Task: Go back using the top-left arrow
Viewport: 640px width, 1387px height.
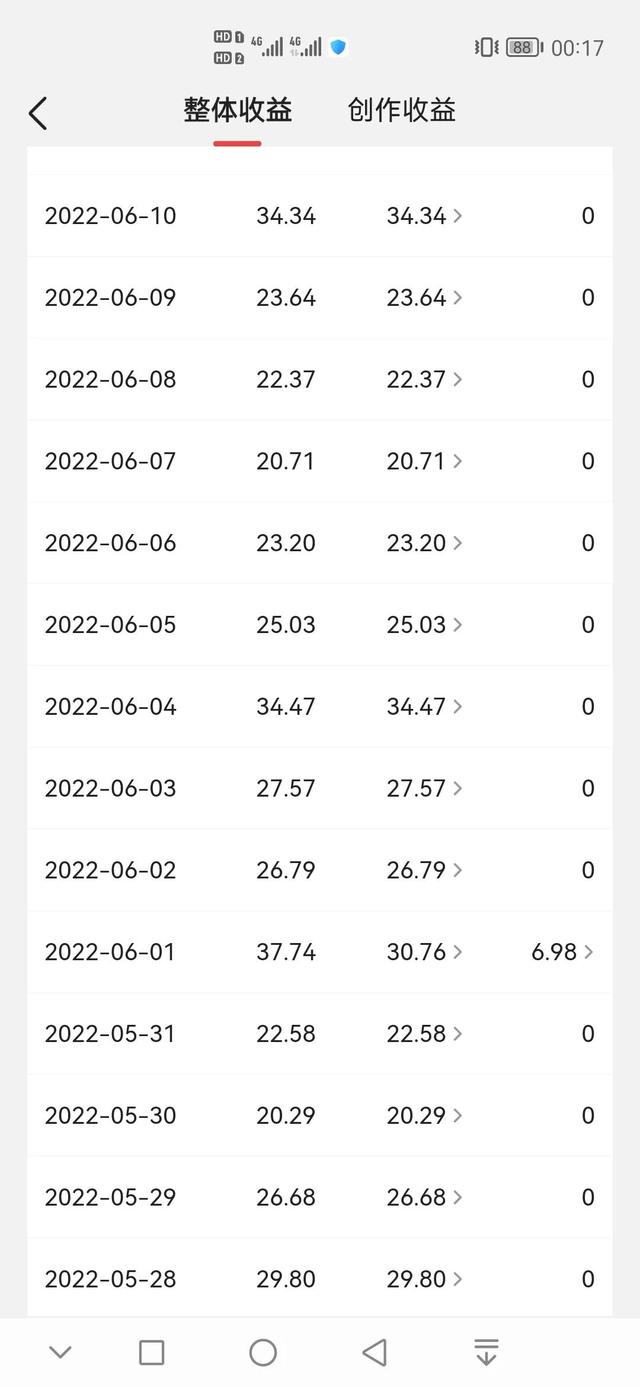Action: point(38,113)
